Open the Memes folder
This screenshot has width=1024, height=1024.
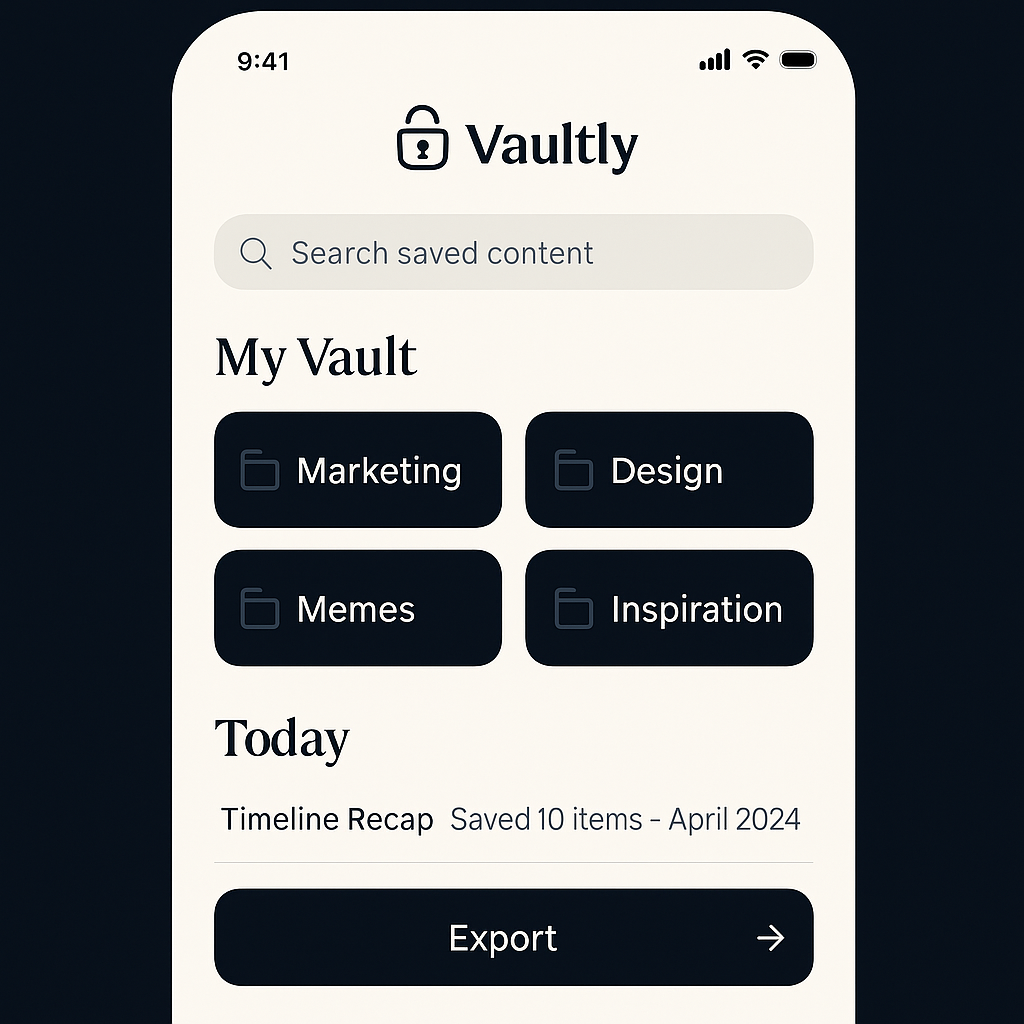pos(358,608)
